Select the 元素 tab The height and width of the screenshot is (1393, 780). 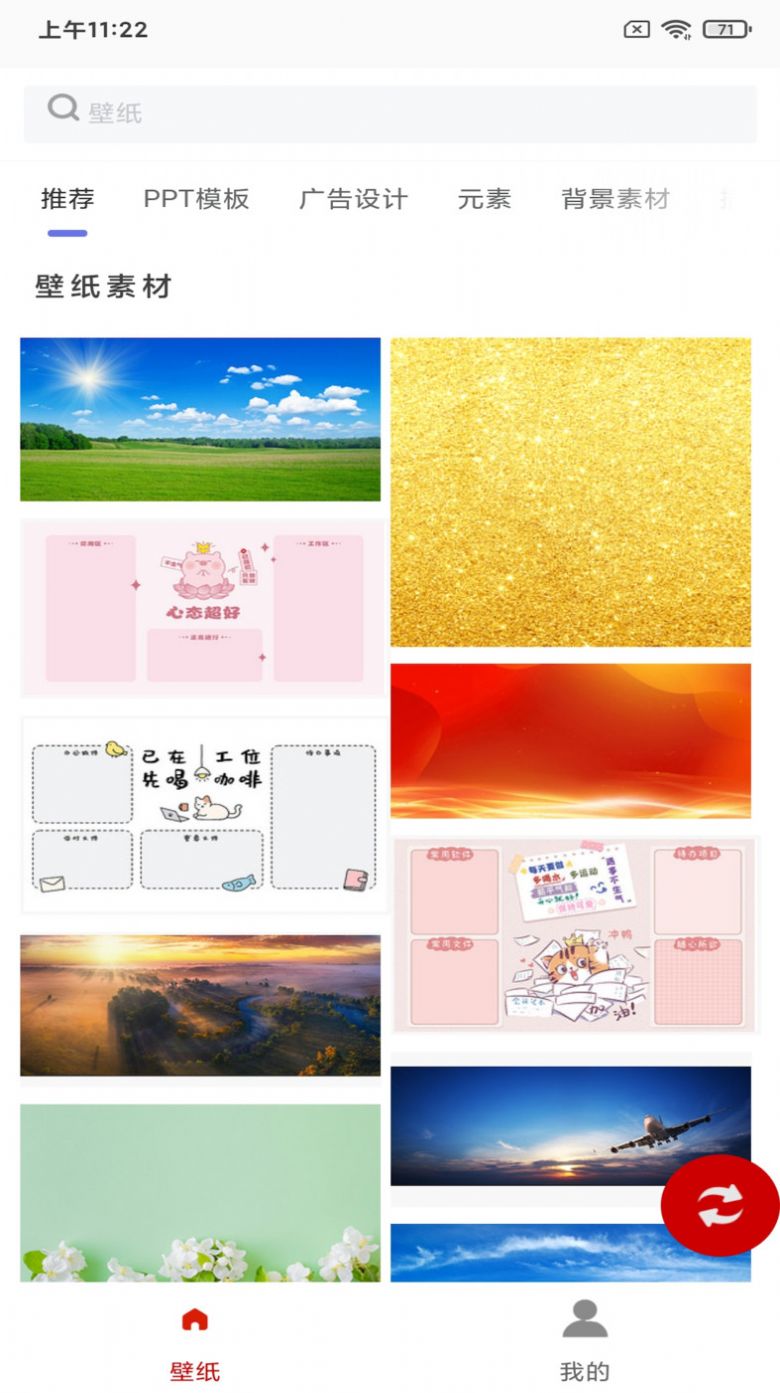pos(484,199)
